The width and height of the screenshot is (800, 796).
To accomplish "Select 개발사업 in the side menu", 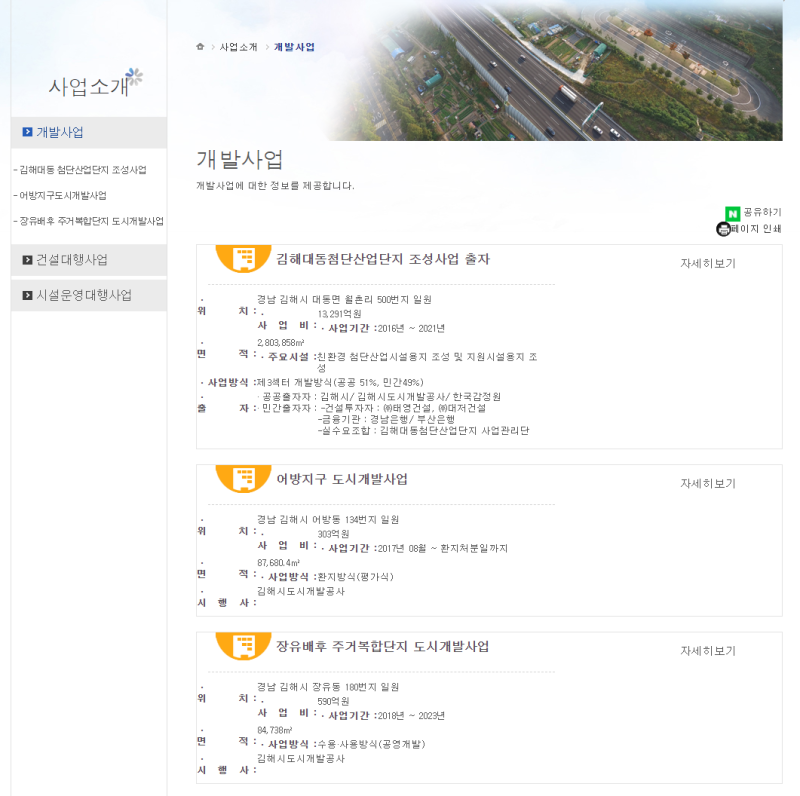I will [60, 132].
